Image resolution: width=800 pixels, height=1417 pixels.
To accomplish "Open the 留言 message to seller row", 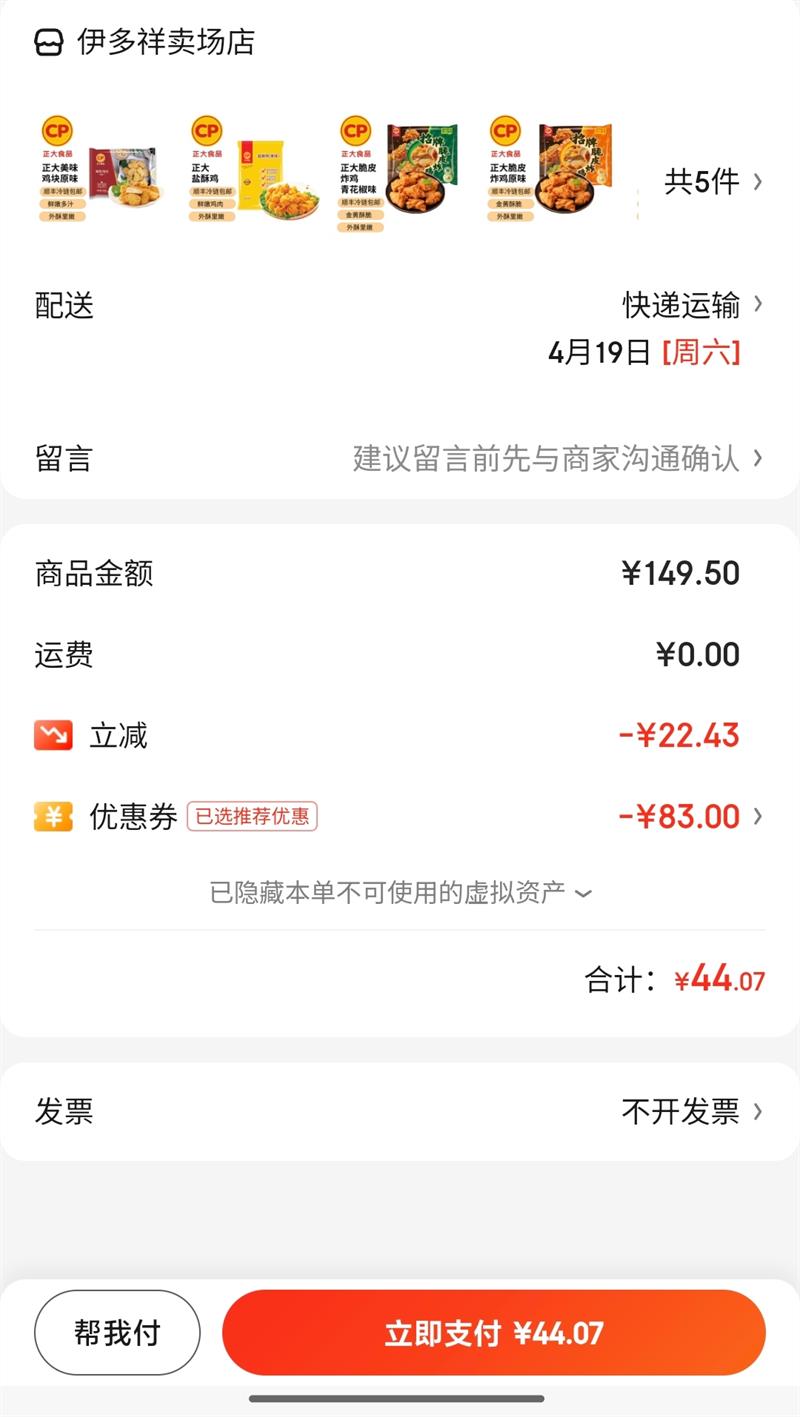I will pos(400,458).
